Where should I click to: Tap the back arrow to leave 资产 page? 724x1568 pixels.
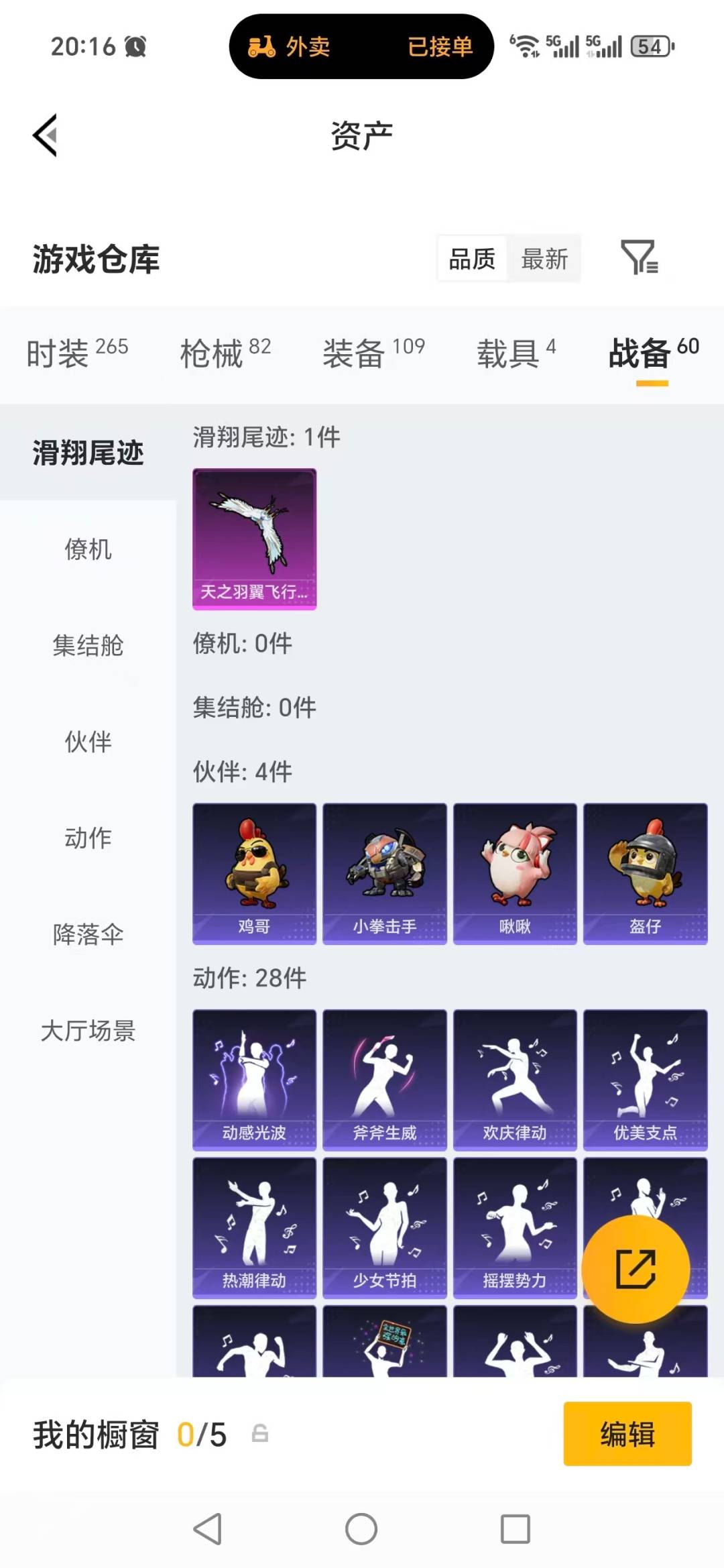coord(44,134)
